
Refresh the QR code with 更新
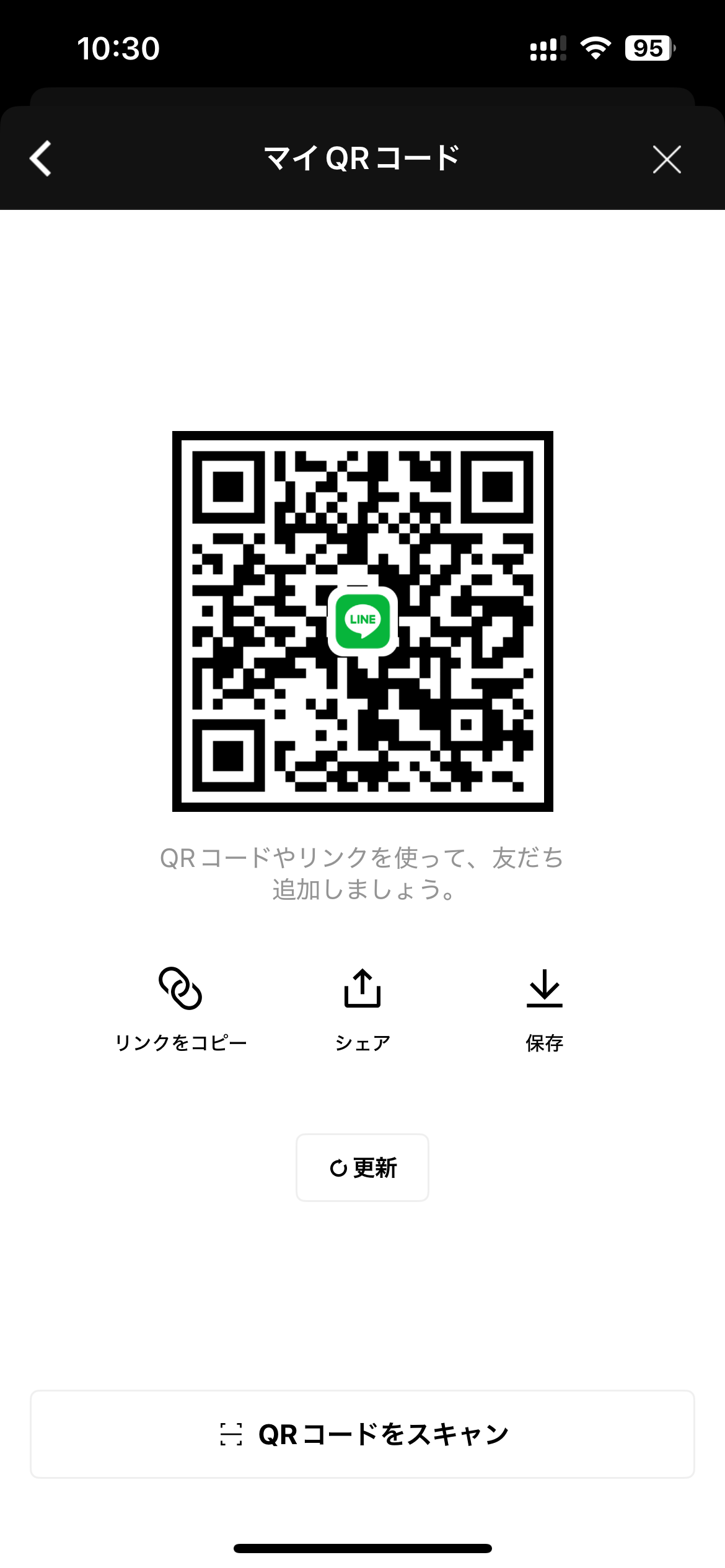pos(362,1168)
